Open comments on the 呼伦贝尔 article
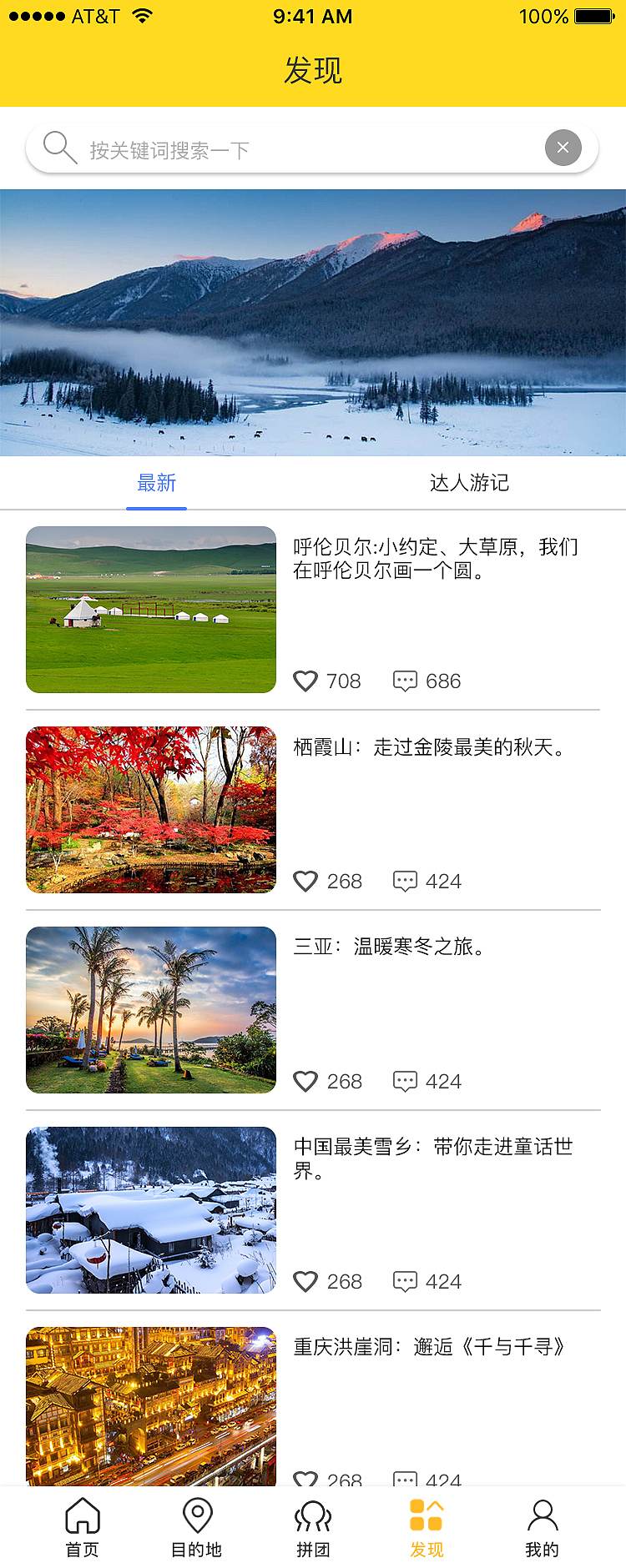The image size is (626, 1568). (404, 681)
